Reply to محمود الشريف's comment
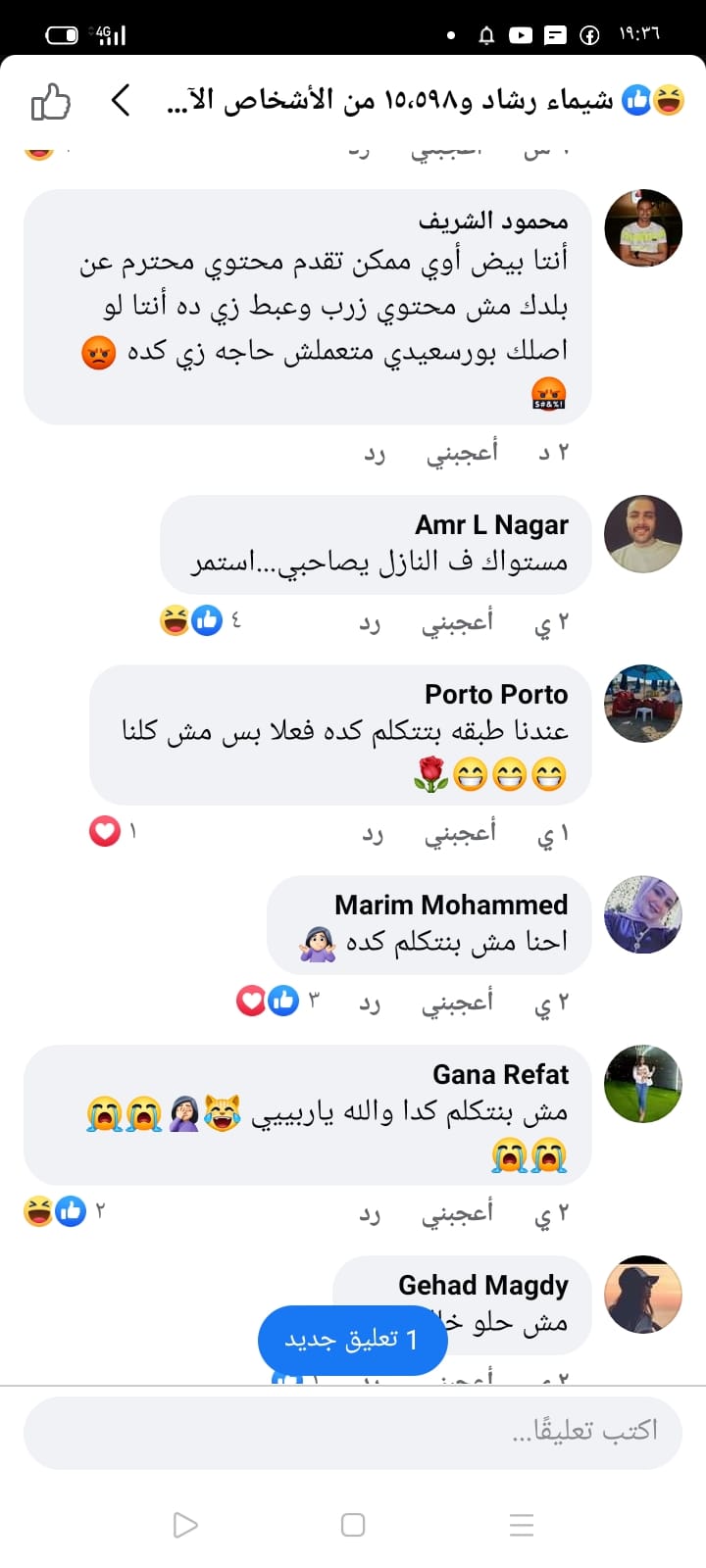Viewport: 706px width, 1568px height. point(375,454)
